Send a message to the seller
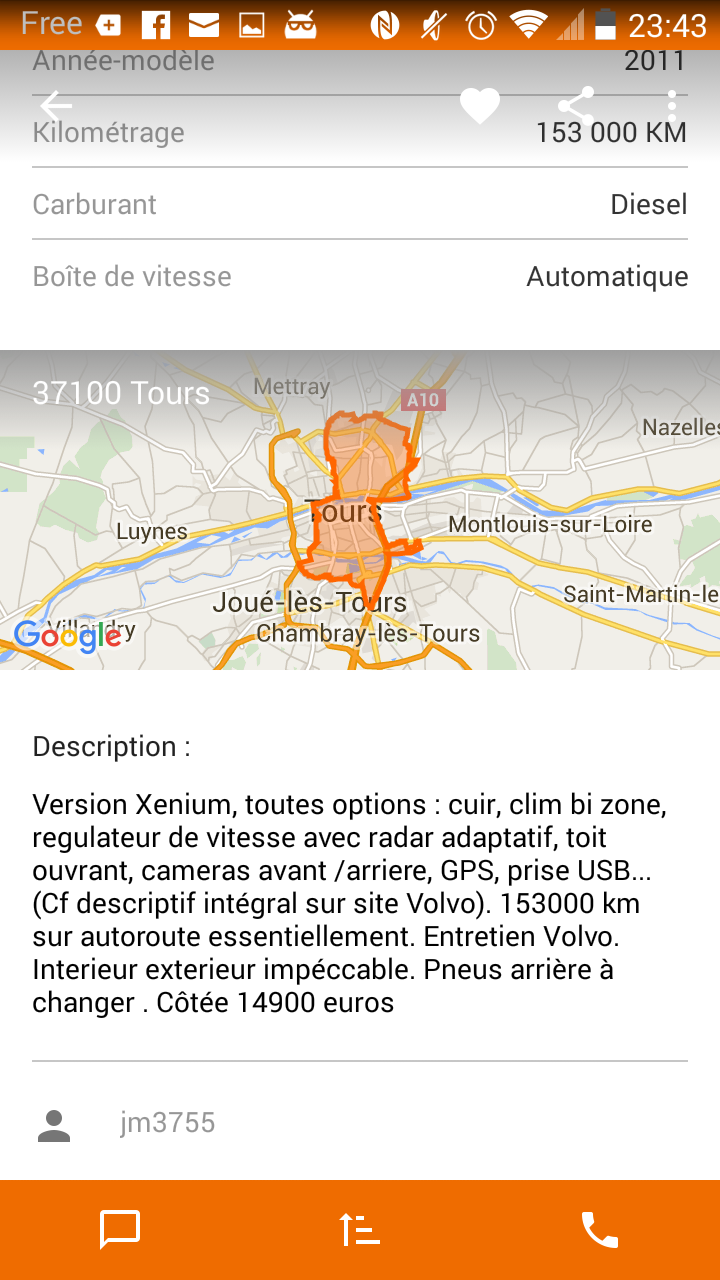The height and width of the screenshot is (1280, 720). click(x=120, y=1230)
